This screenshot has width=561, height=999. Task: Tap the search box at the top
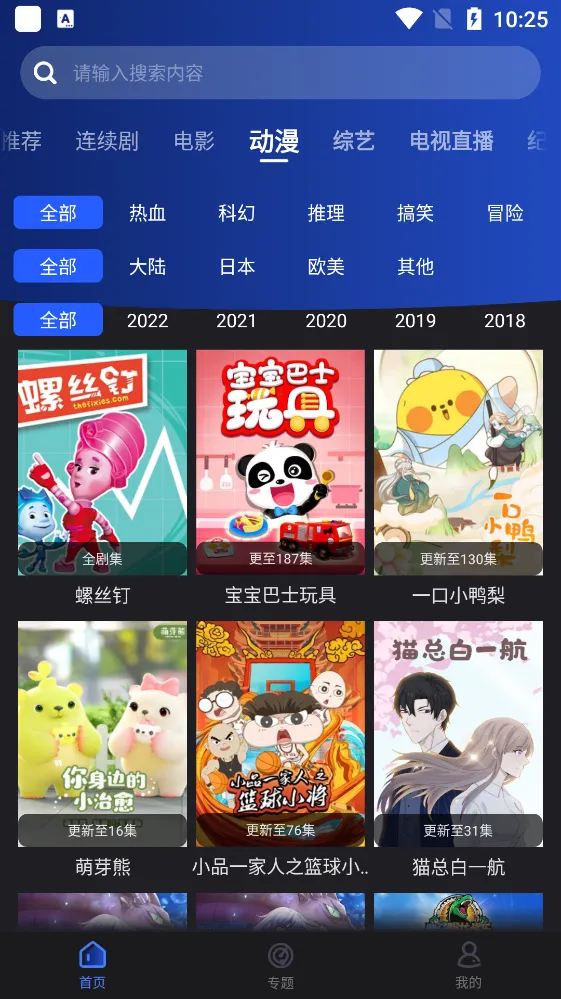pyautogui.click(x=280, y=73)
